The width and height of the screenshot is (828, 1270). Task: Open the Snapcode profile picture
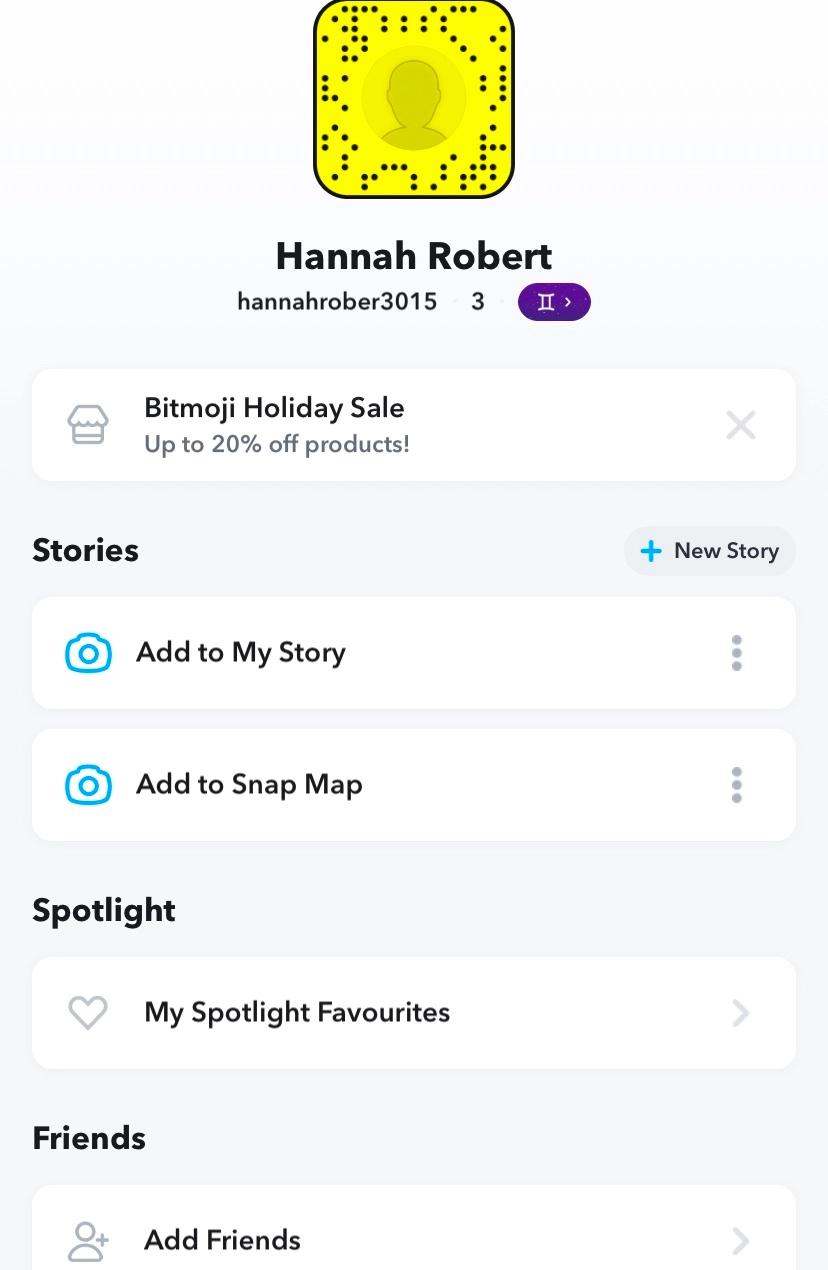(414, 98)
